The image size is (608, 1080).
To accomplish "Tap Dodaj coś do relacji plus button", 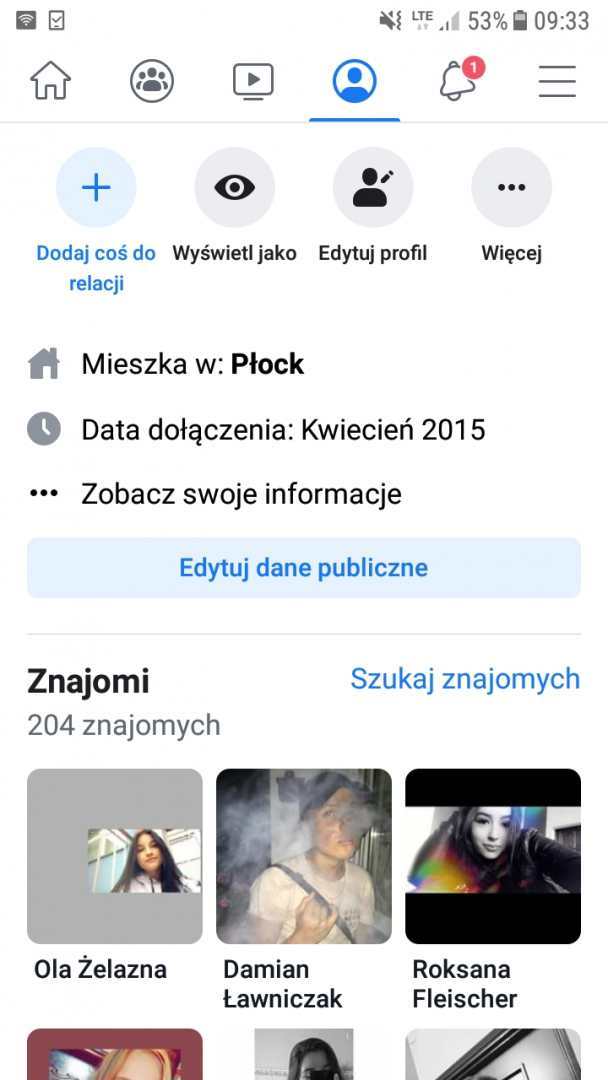I will (x=96, y=188).
